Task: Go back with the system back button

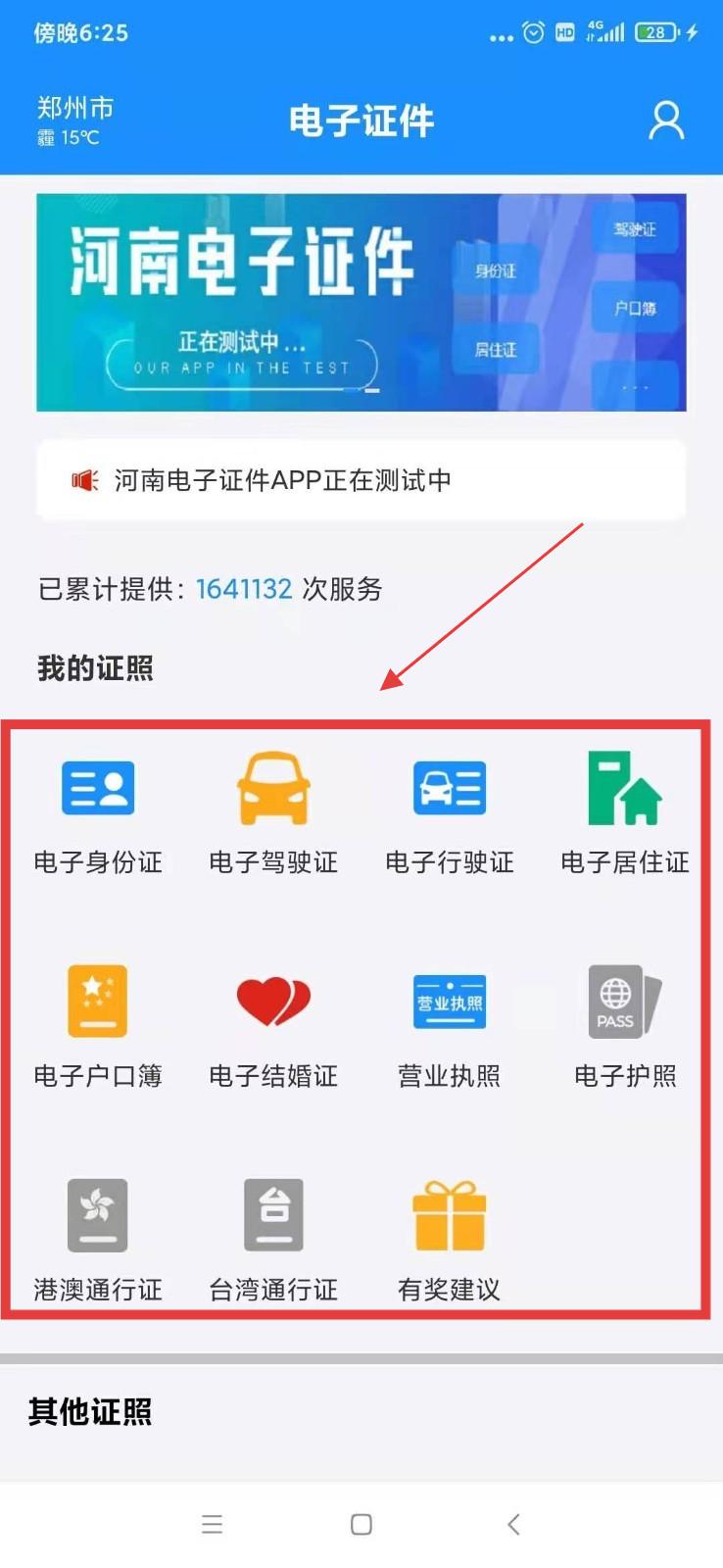Action: (513, 1524)
